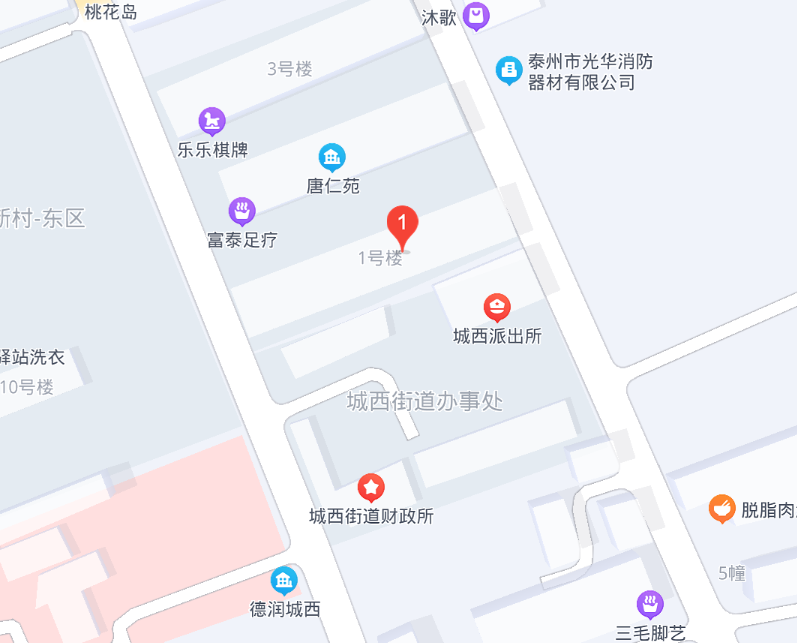This screenshot has height=643, width=797.
Task: Open the orange 脱脂肉 food marker
Action: click(x=722, y=509)
